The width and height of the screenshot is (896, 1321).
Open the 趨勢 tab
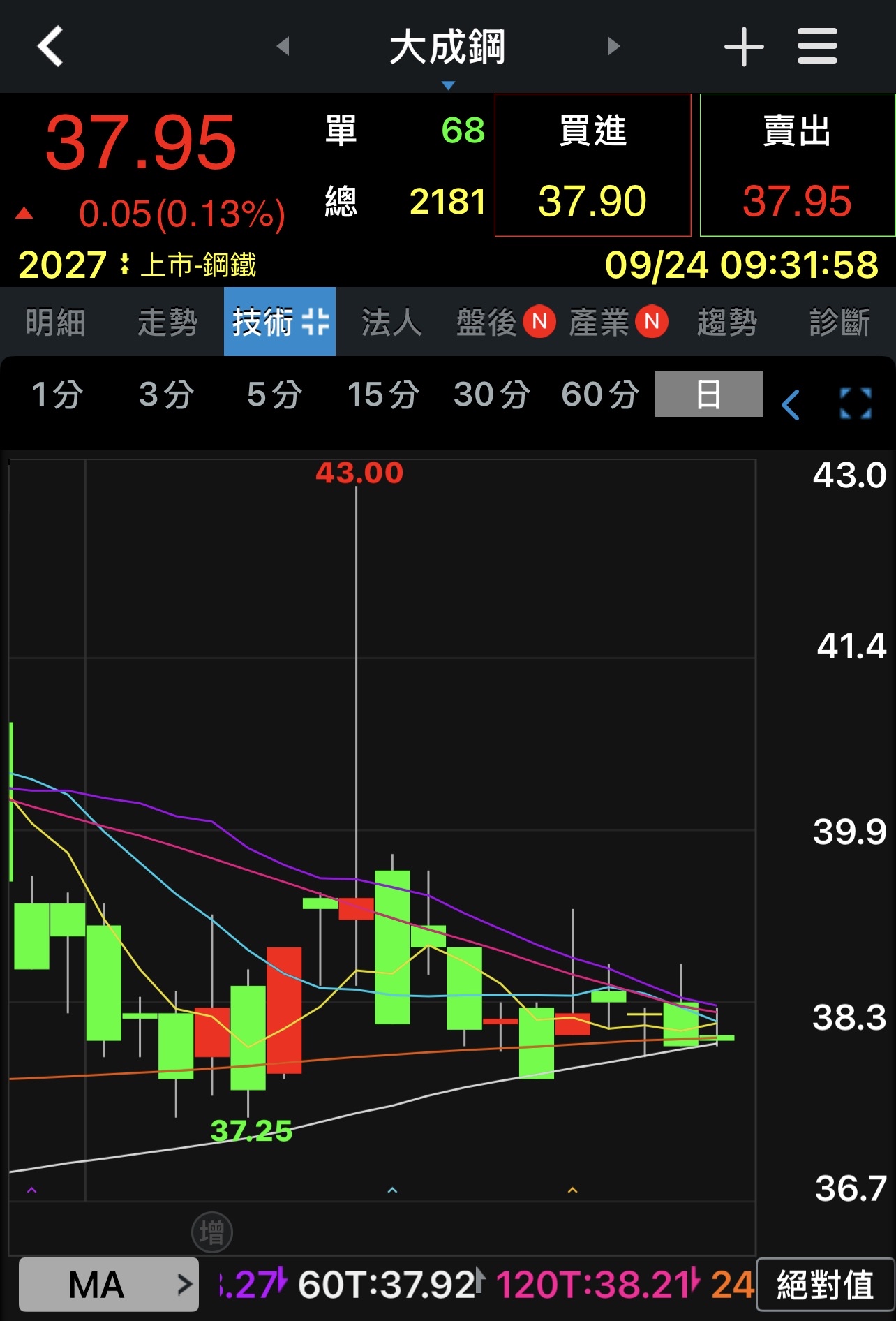click(x=727, y=323)
